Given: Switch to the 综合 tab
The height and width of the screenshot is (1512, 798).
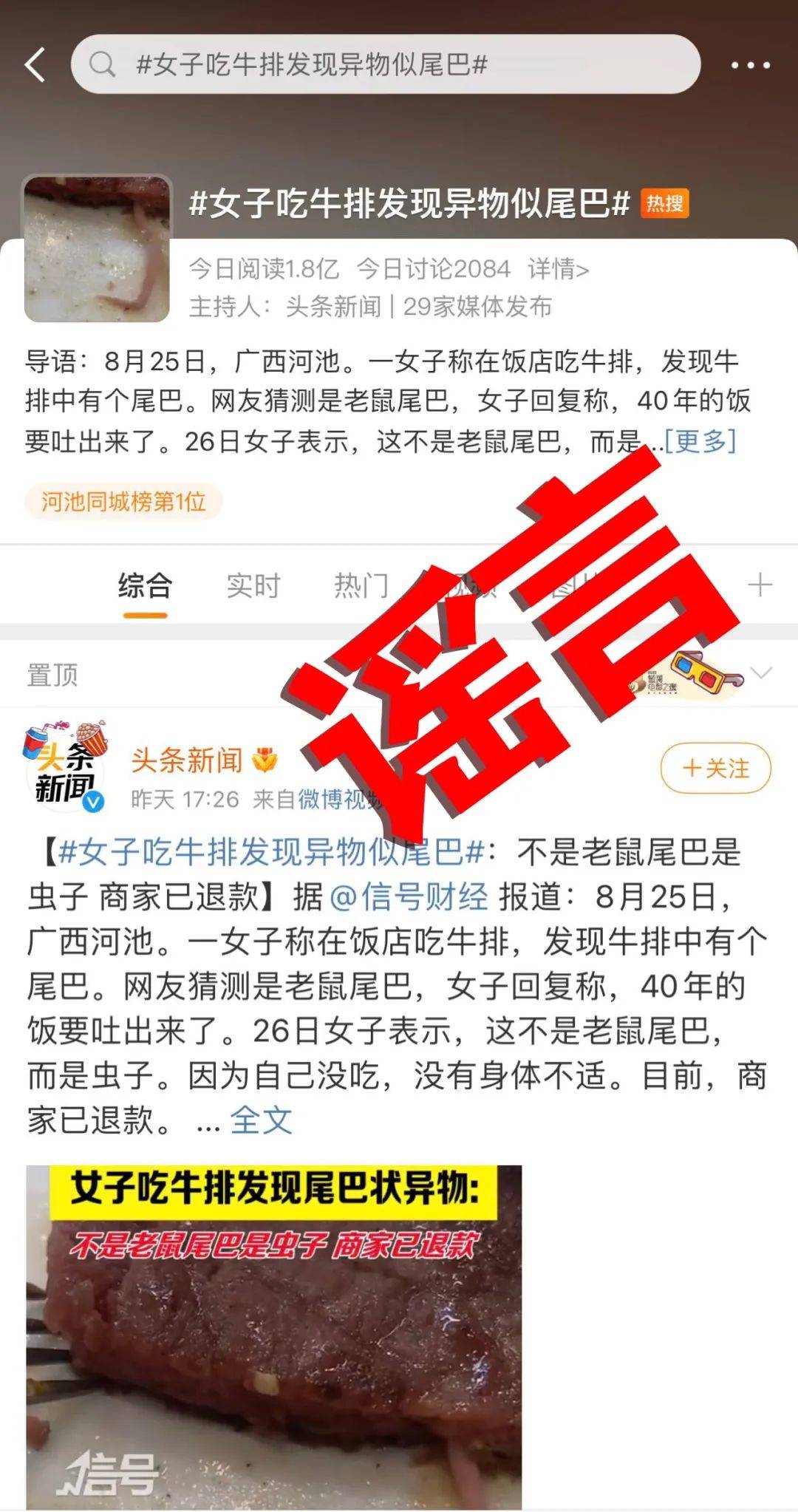Looking at the screenshot, I should [145, 586].
